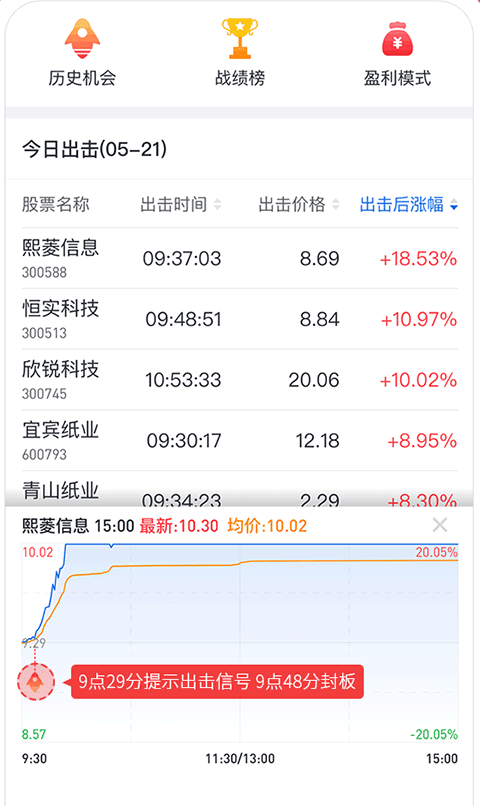Select 恒实科技 300513 stock row

[239, 319]
